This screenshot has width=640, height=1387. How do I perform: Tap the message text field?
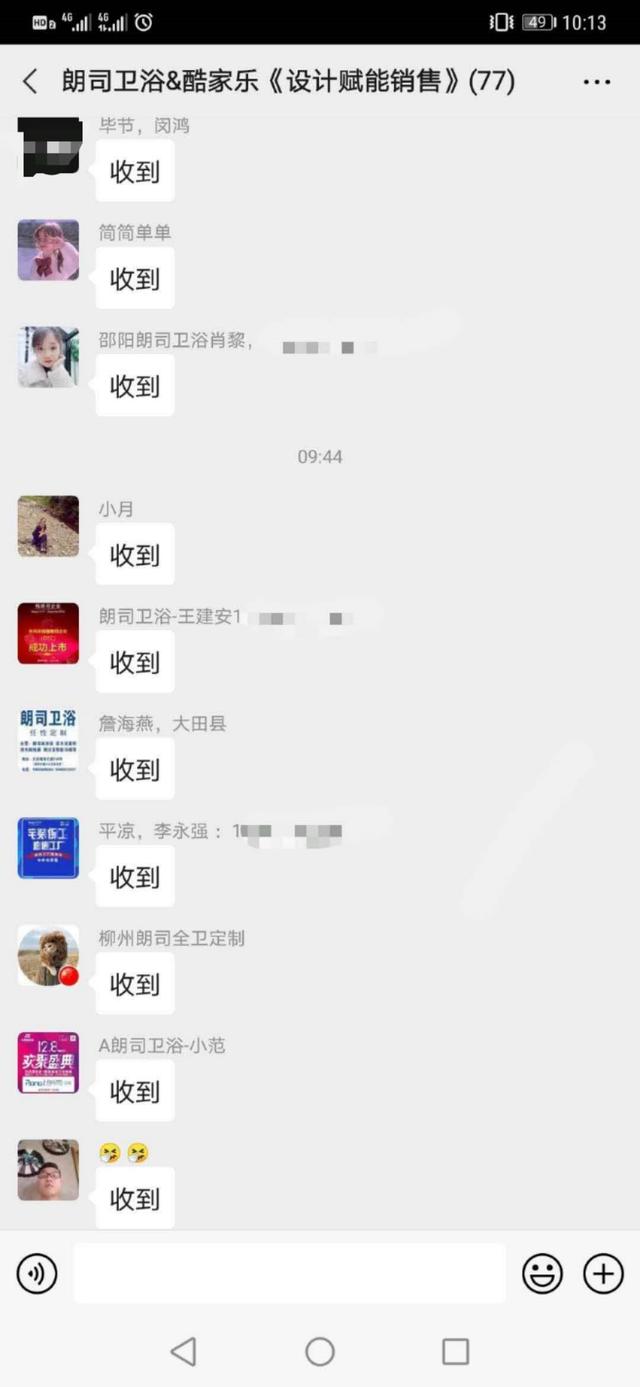pyautogui.click(x=290, y=1274)
